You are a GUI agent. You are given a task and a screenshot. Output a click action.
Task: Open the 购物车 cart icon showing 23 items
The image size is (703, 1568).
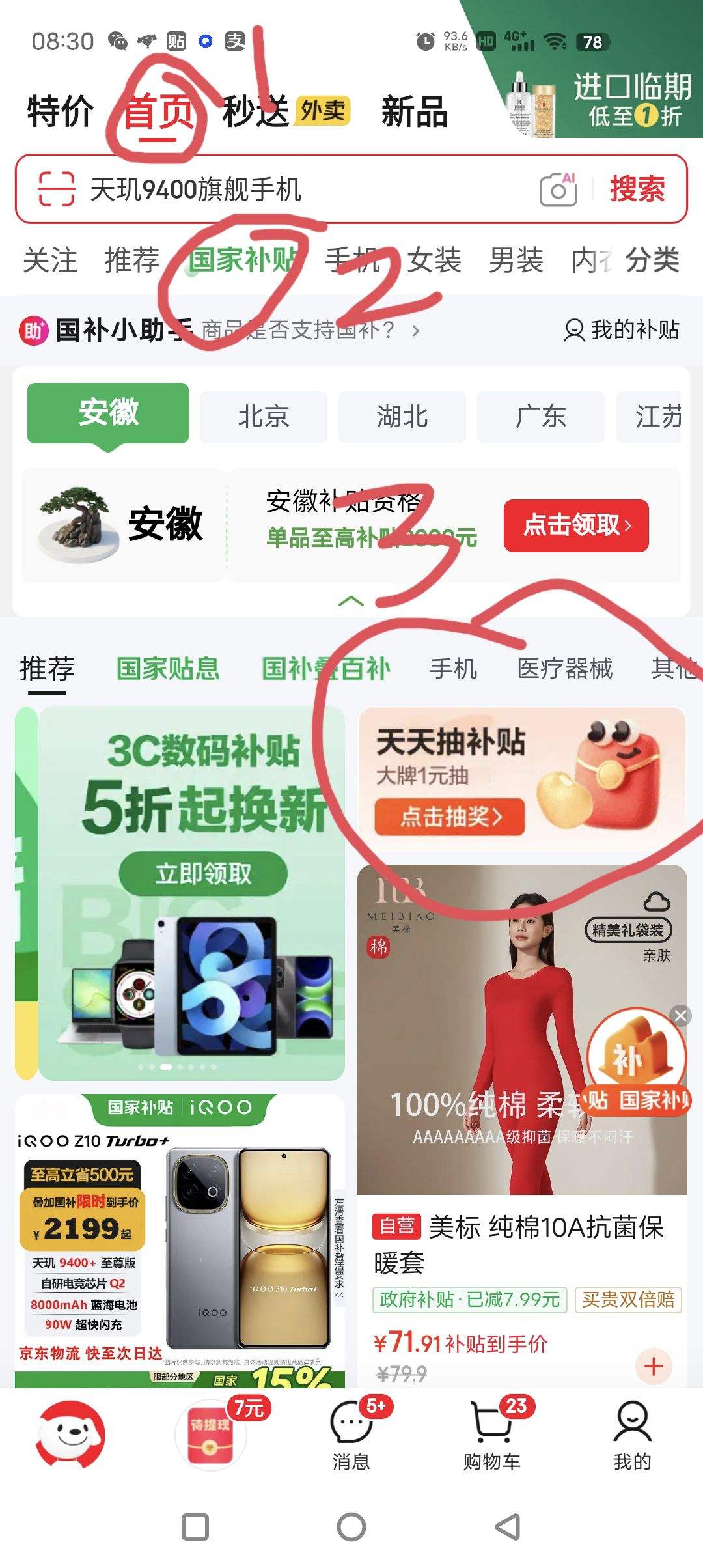[492, 1421]
